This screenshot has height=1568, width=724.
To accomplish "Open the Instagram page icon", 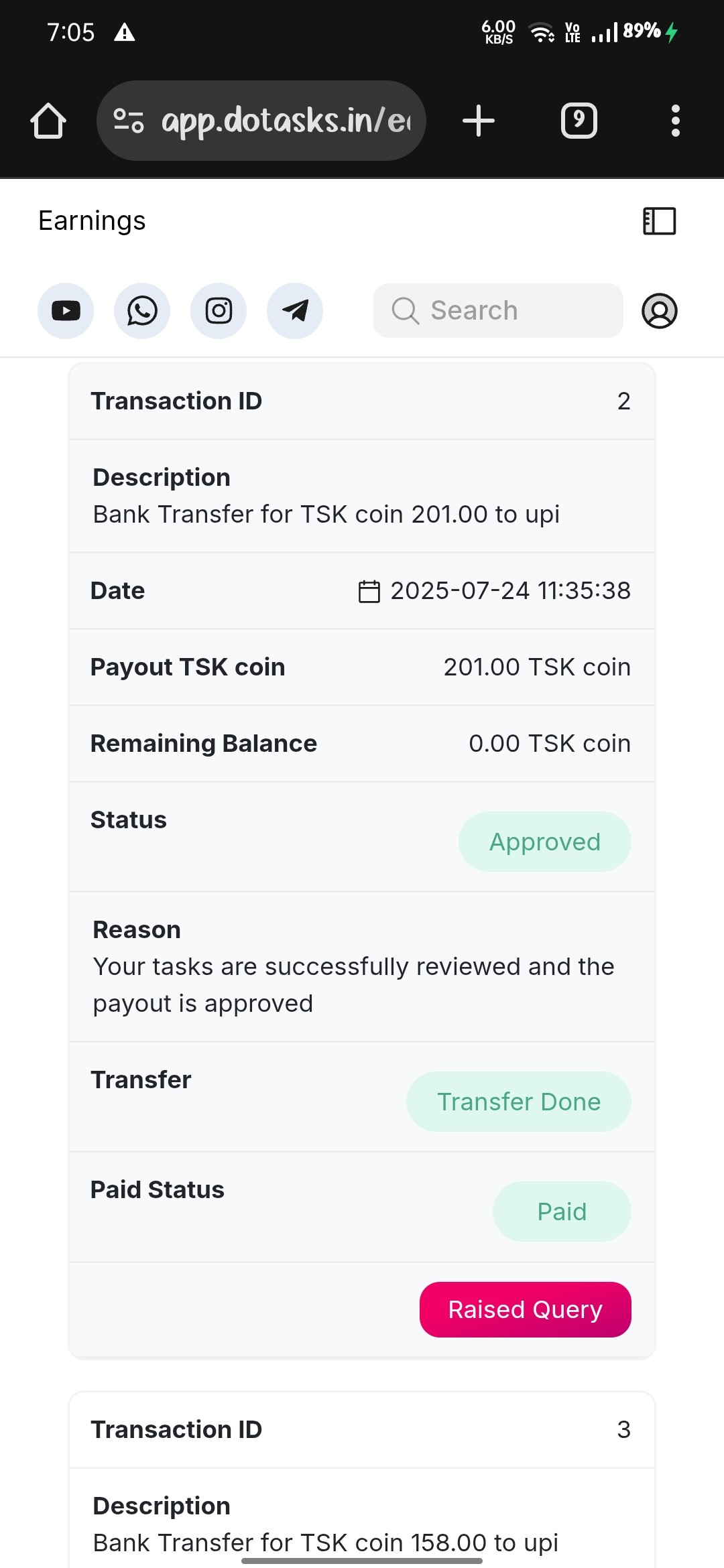I will 219,311.
